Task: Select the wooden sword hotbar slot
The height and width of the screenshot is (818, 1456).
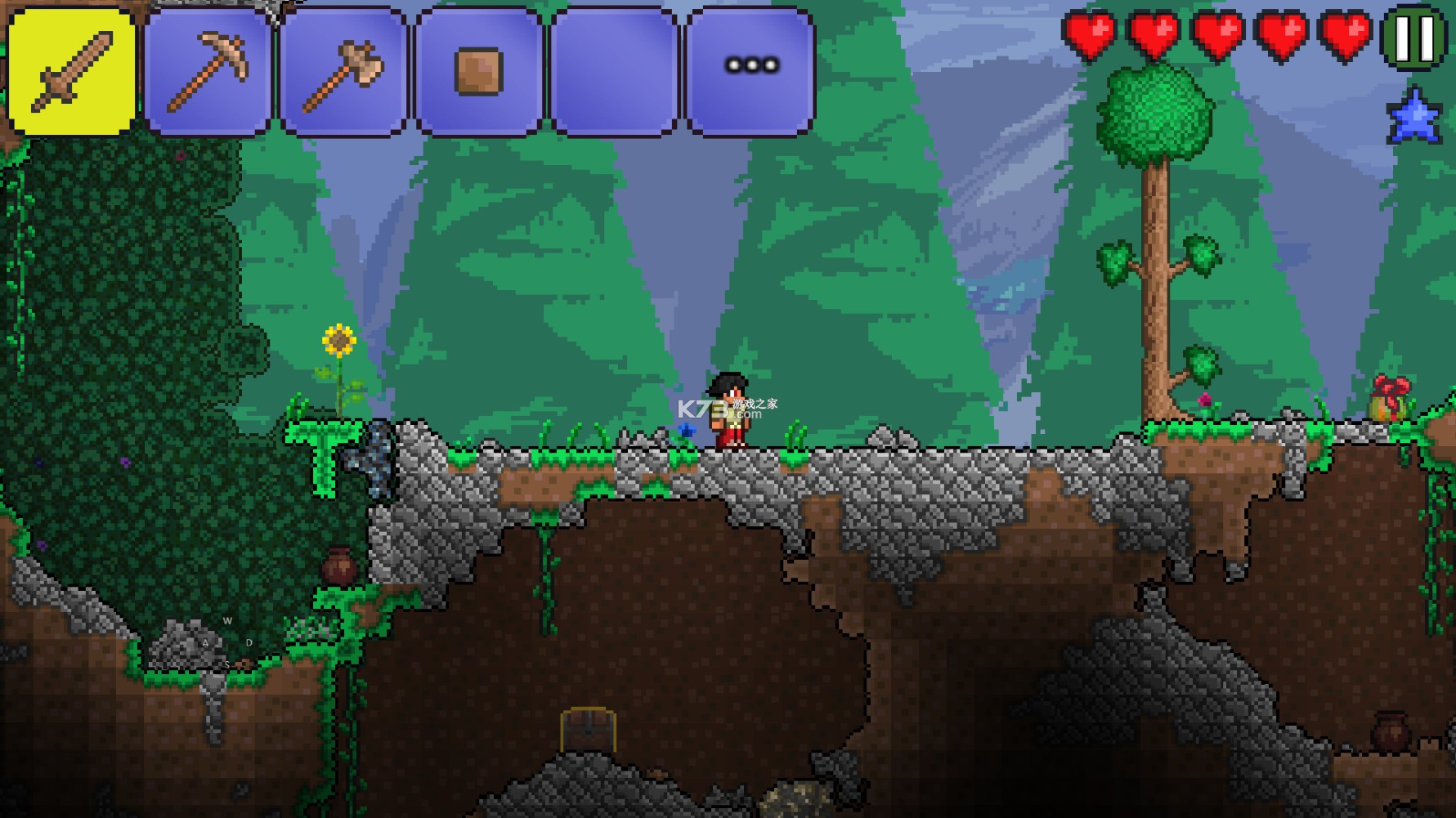Action: coord(71,72)
